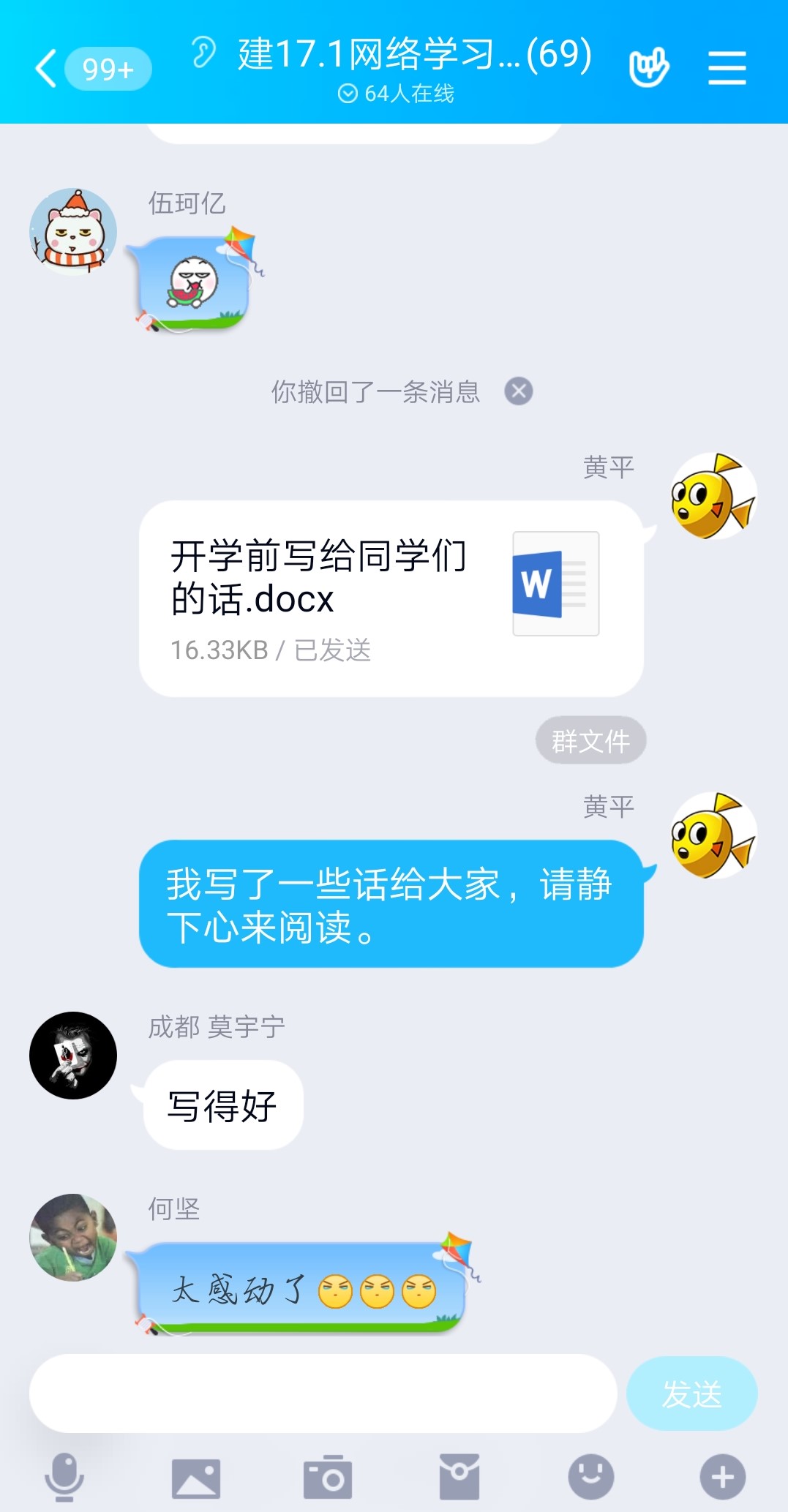Open more options plus icon

pyautogui.click(x=722, y=1477)
